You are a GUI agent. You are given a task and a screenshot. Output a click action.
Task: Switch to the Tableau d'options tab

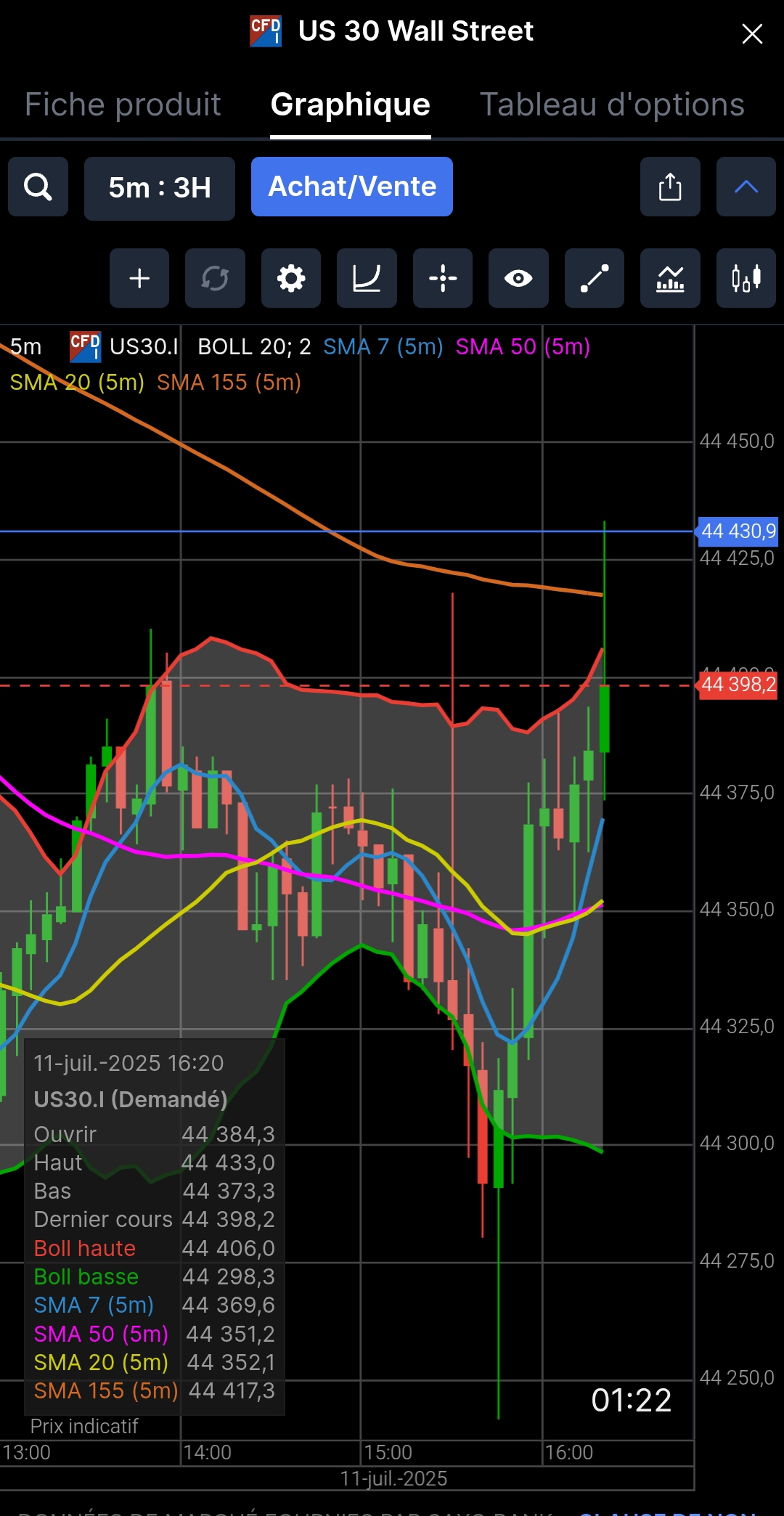pos(612,105)
